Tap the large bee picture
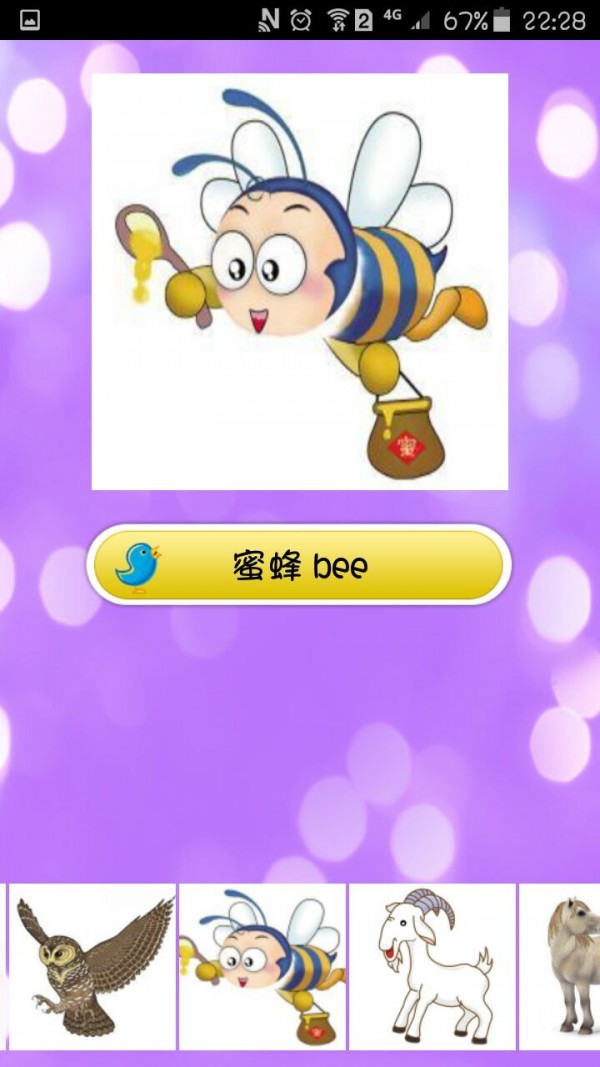 click(x=300, y=281)
